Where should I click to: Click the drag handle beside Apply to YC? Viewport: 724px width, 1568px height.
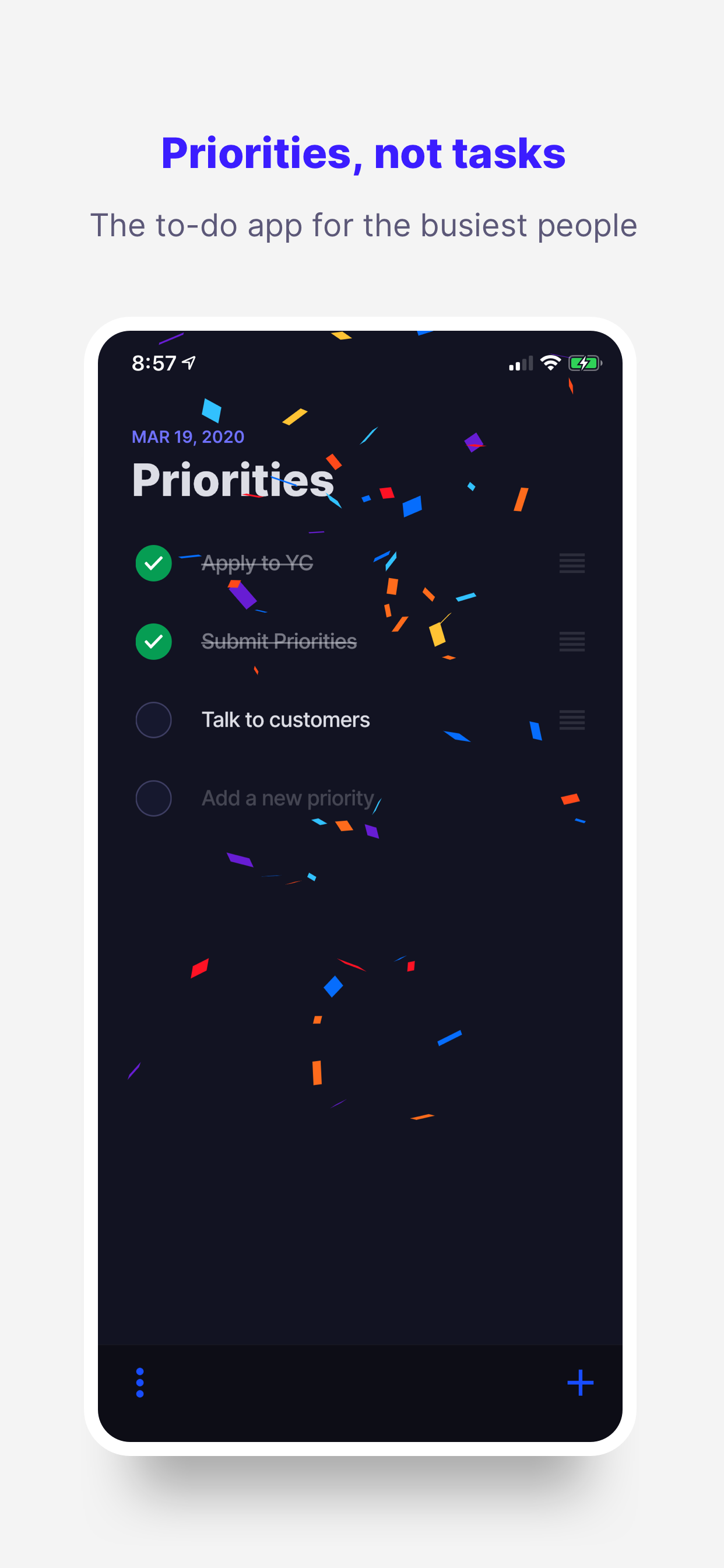tap(571, 563)
